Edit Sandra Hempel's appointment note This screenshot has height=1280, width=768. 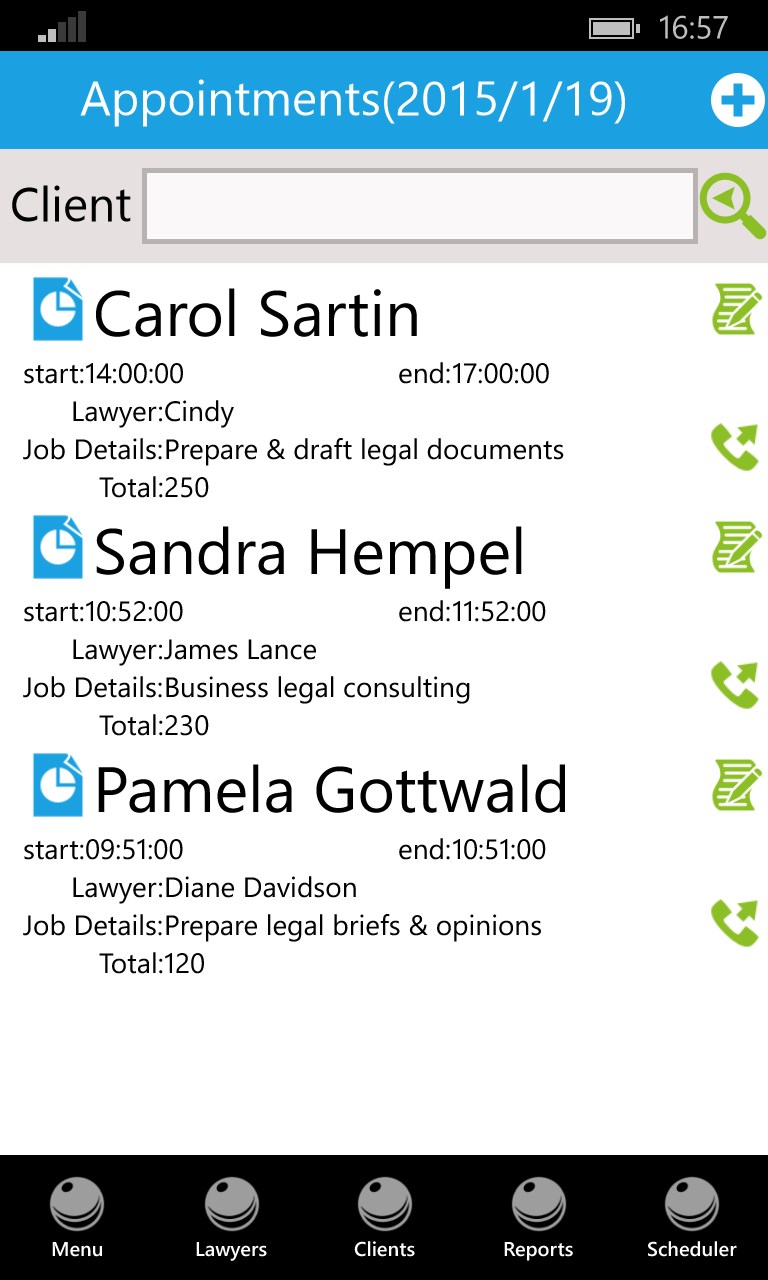[x=736, y=546]
